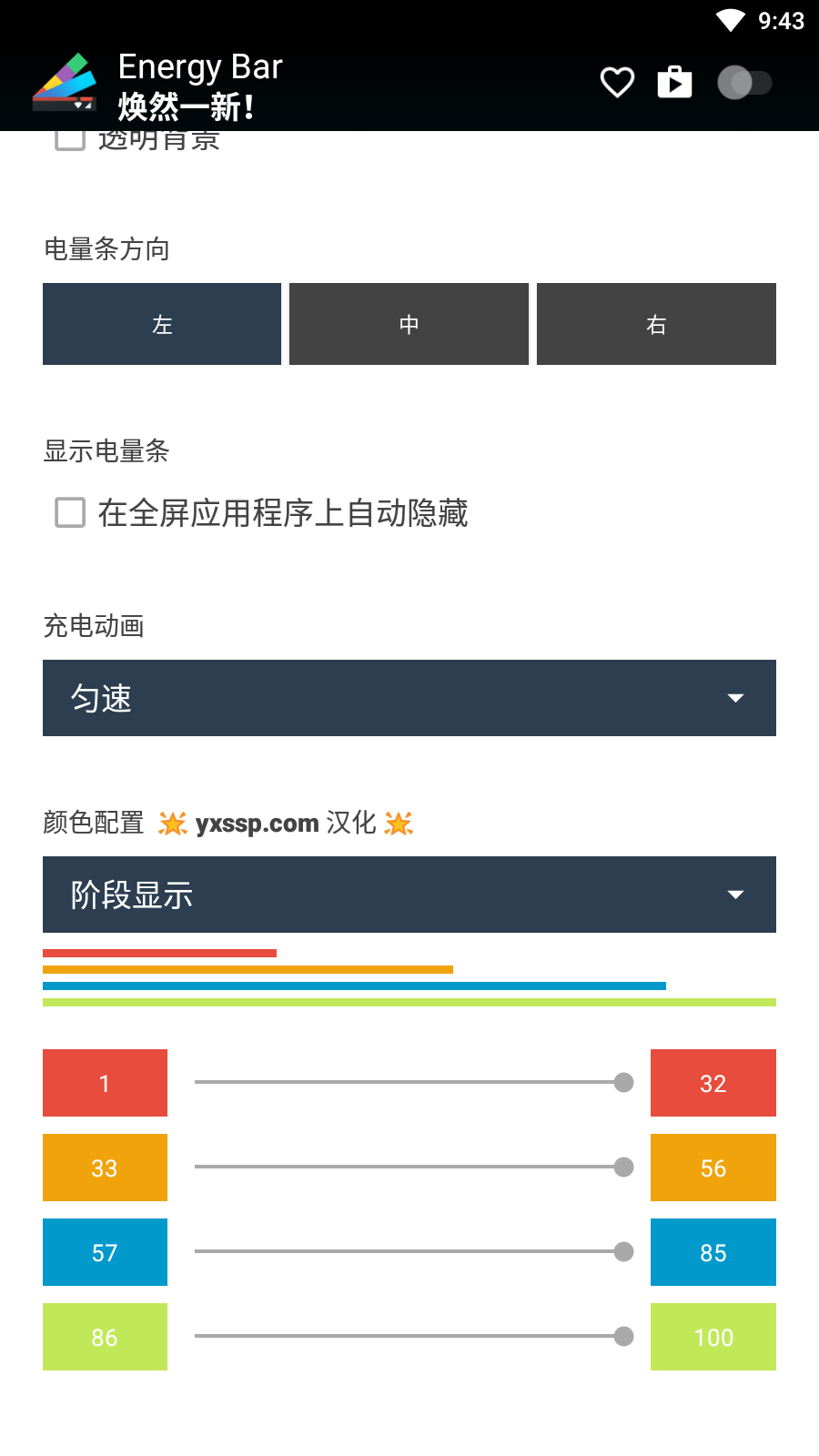
Task: Tap the blue color swatch labeled 57
Action: [105, 1252]
